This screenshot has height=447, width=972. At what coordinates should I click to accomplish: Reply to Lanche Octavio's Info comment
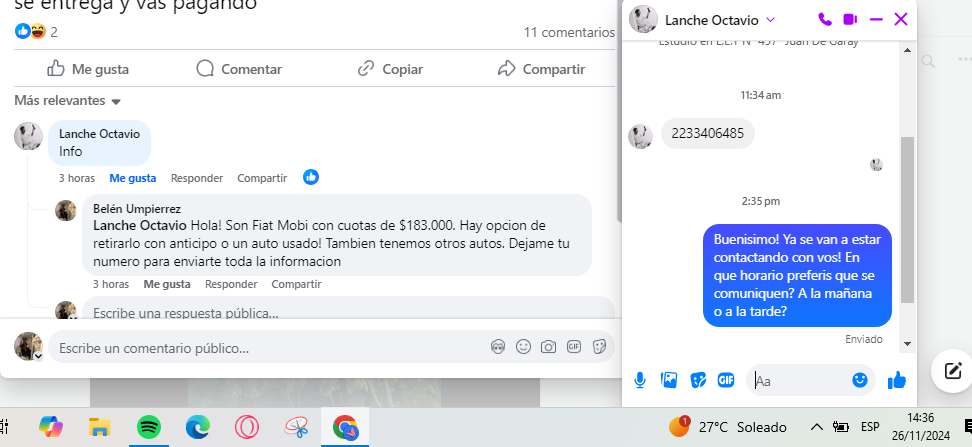[197, 178]
